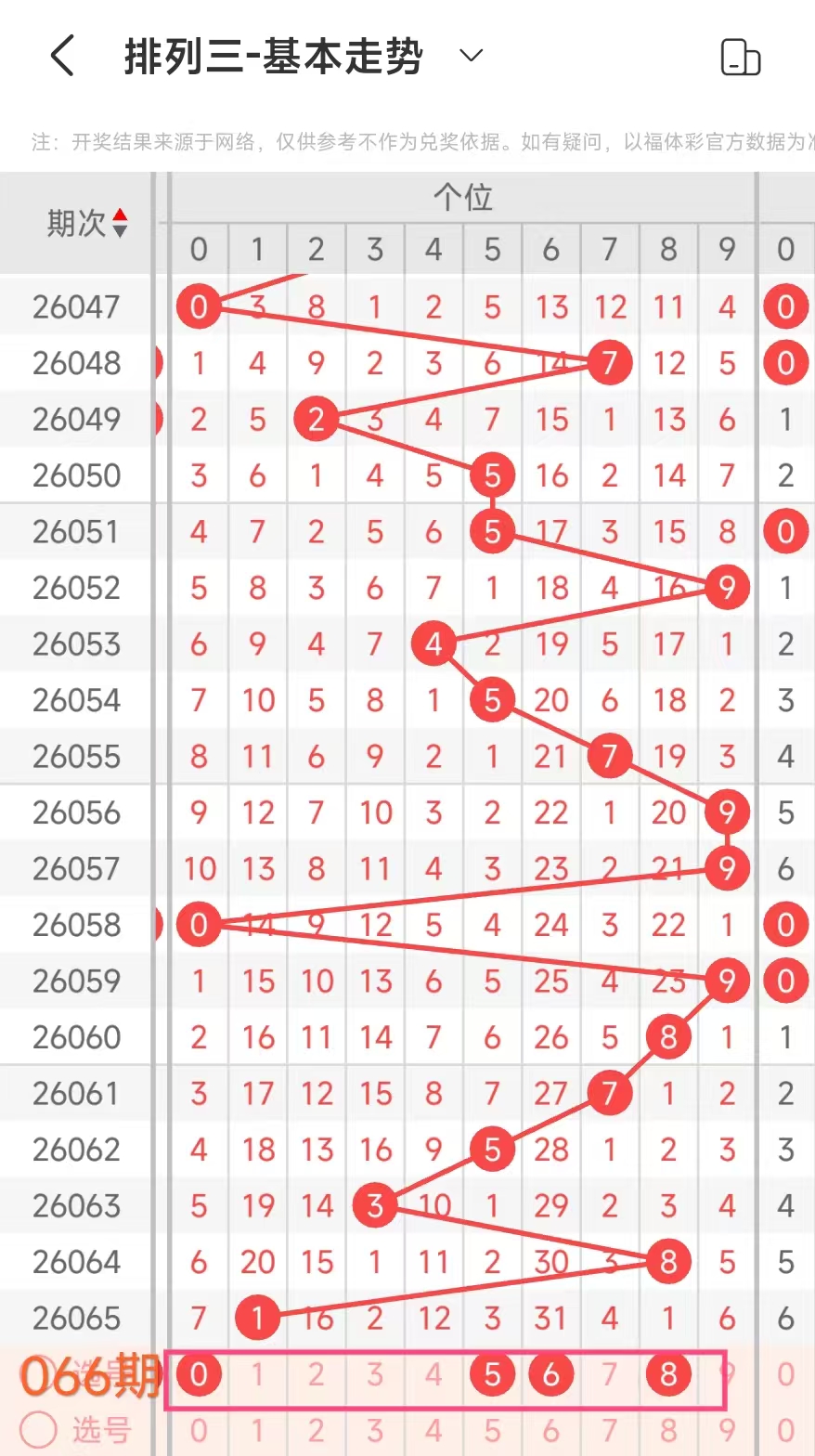Image resolution: width=815 pixels, height=1456 pixels.
Task: Tap period number 26055 in the chart
Action: (x=76, y=756)
